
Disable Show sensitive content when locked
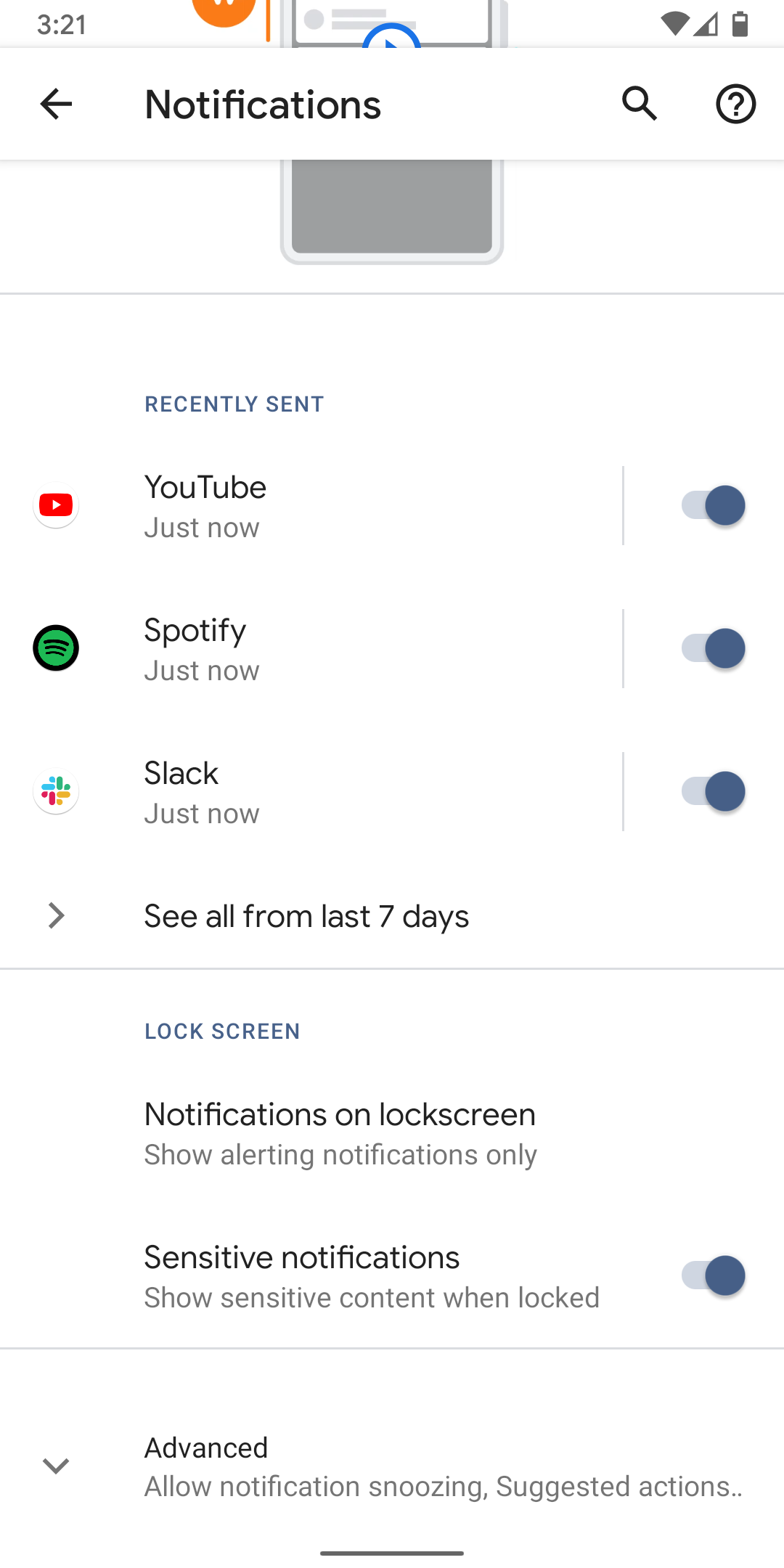714,1275
